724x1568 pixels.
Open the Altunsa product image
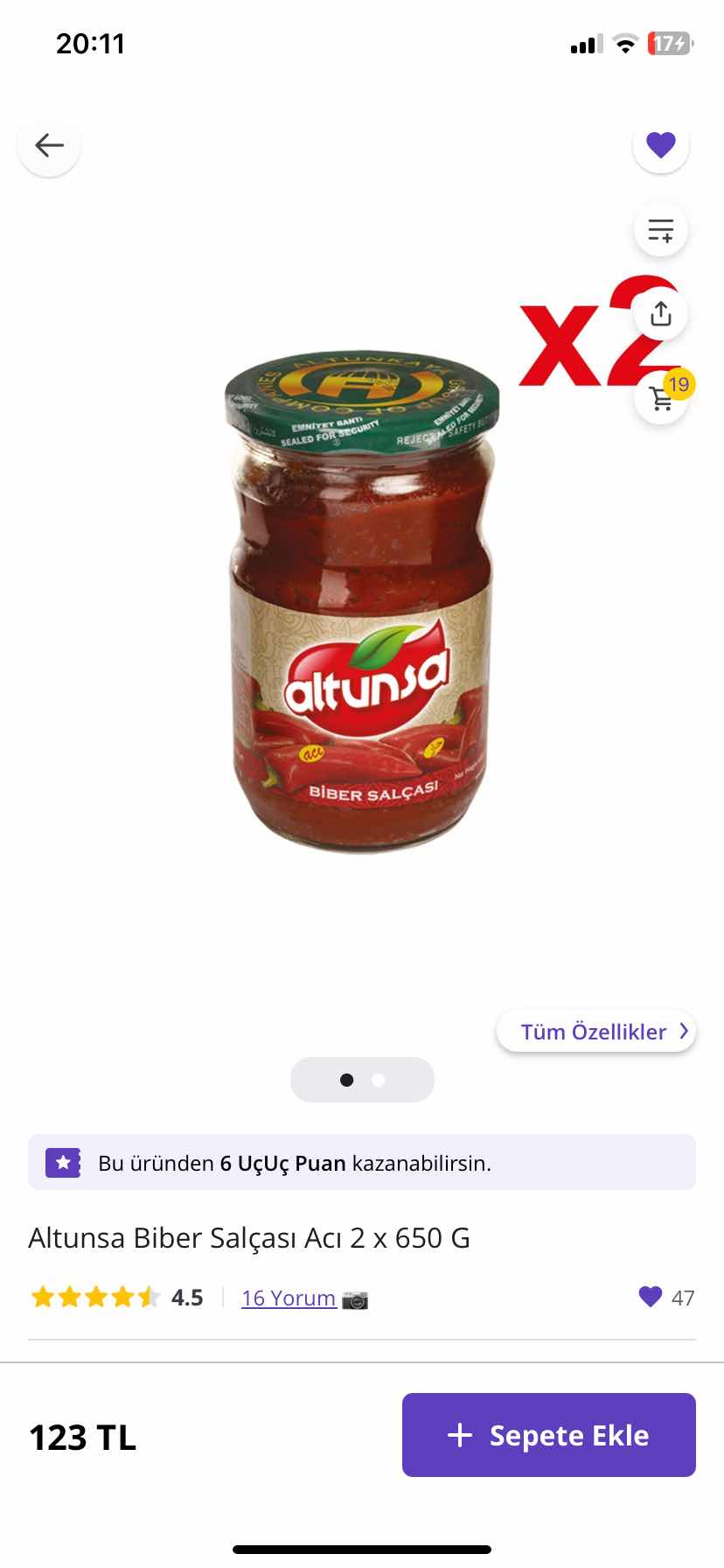click(x=362, y=604)
